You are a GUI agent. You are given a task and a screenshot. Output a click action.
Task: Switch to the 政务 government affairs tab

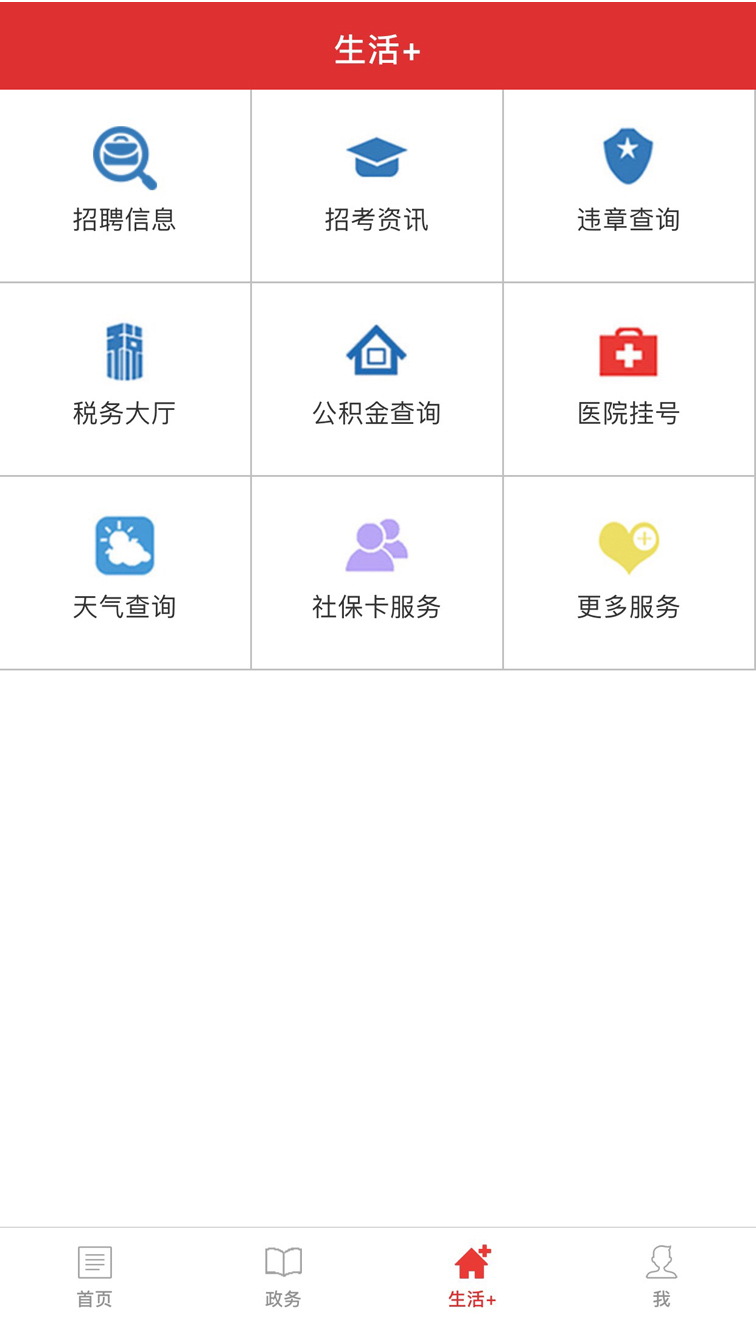tap(283, 1276)
